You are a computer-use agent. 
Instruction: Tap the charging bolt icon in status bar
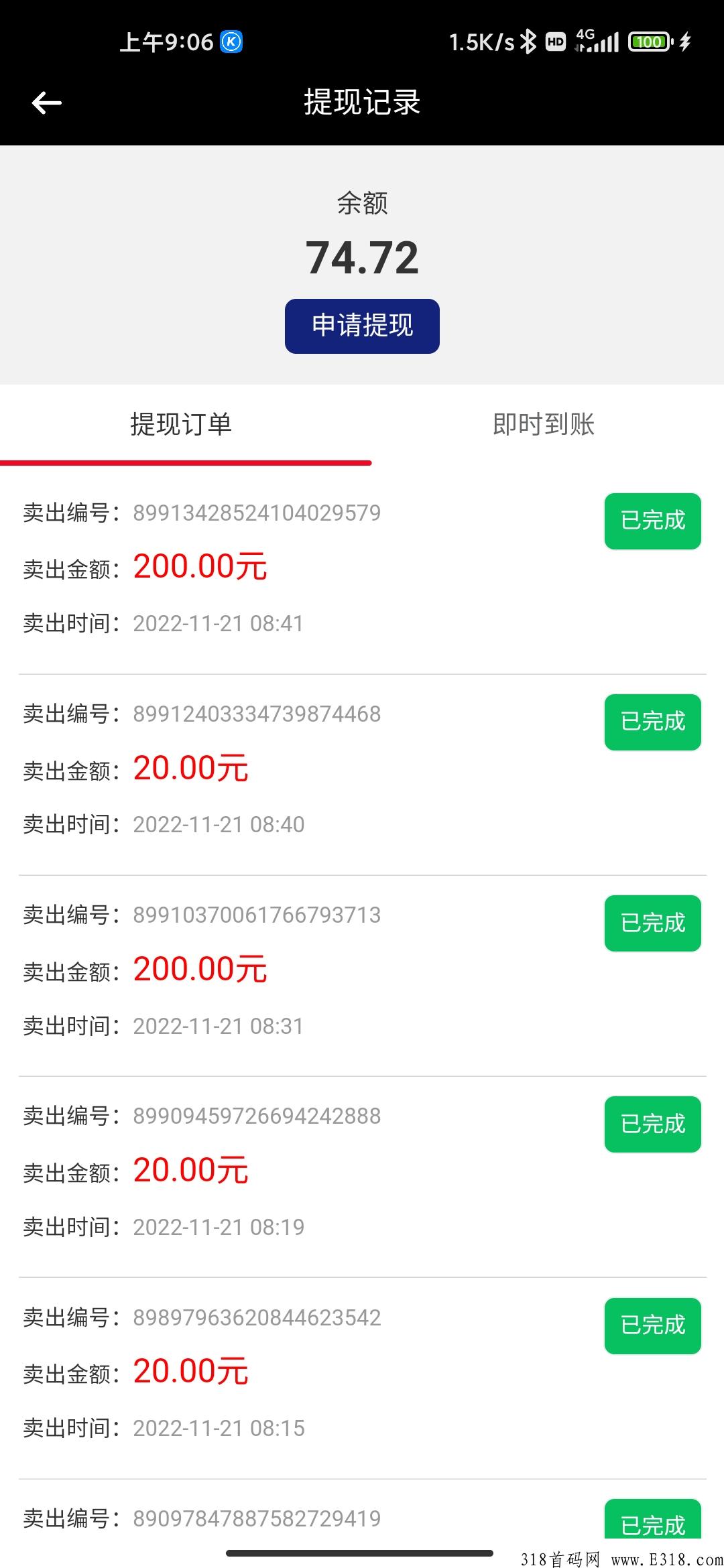(684, 41)
